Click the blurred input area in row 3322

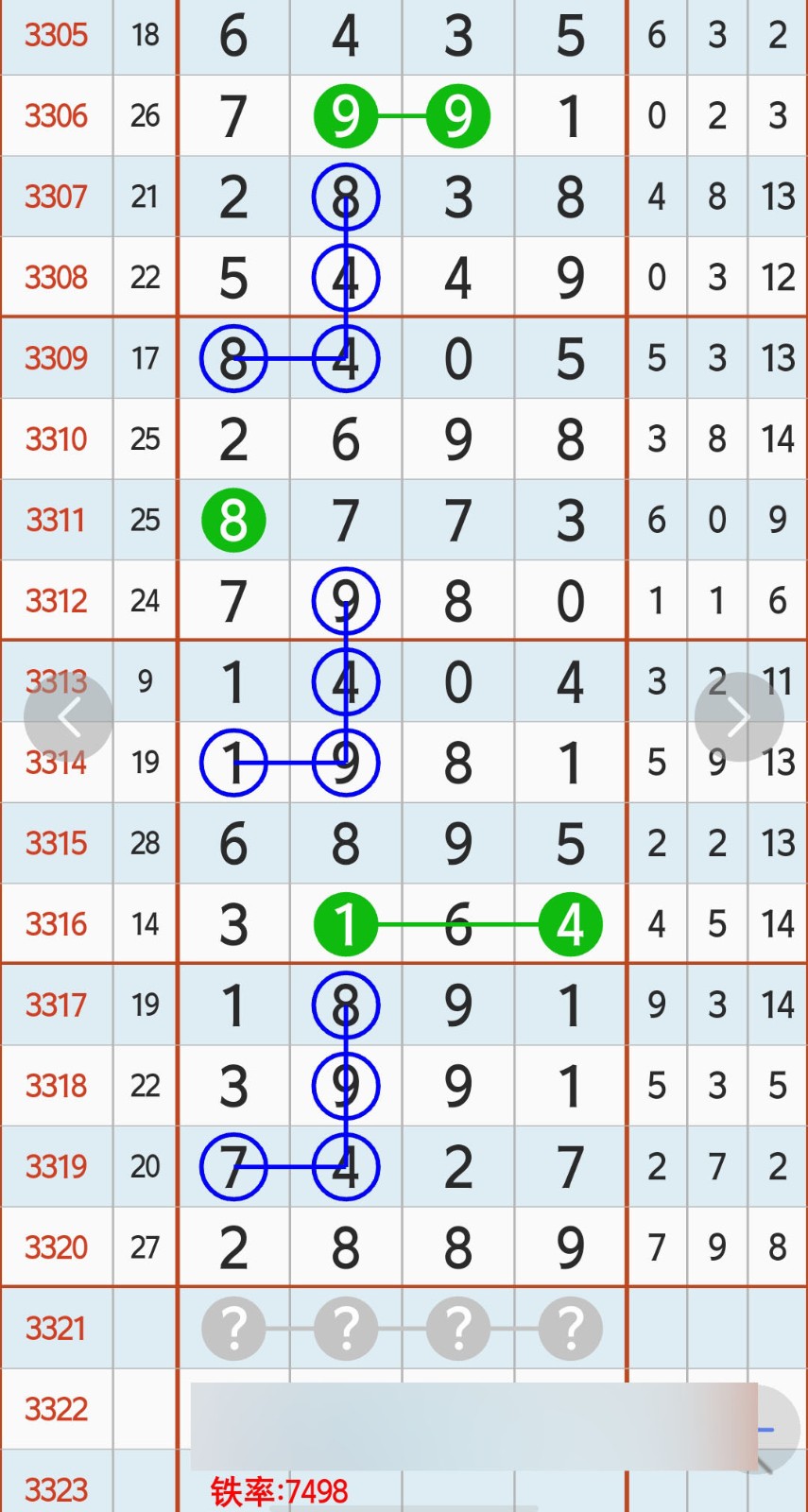[473, 1408]
